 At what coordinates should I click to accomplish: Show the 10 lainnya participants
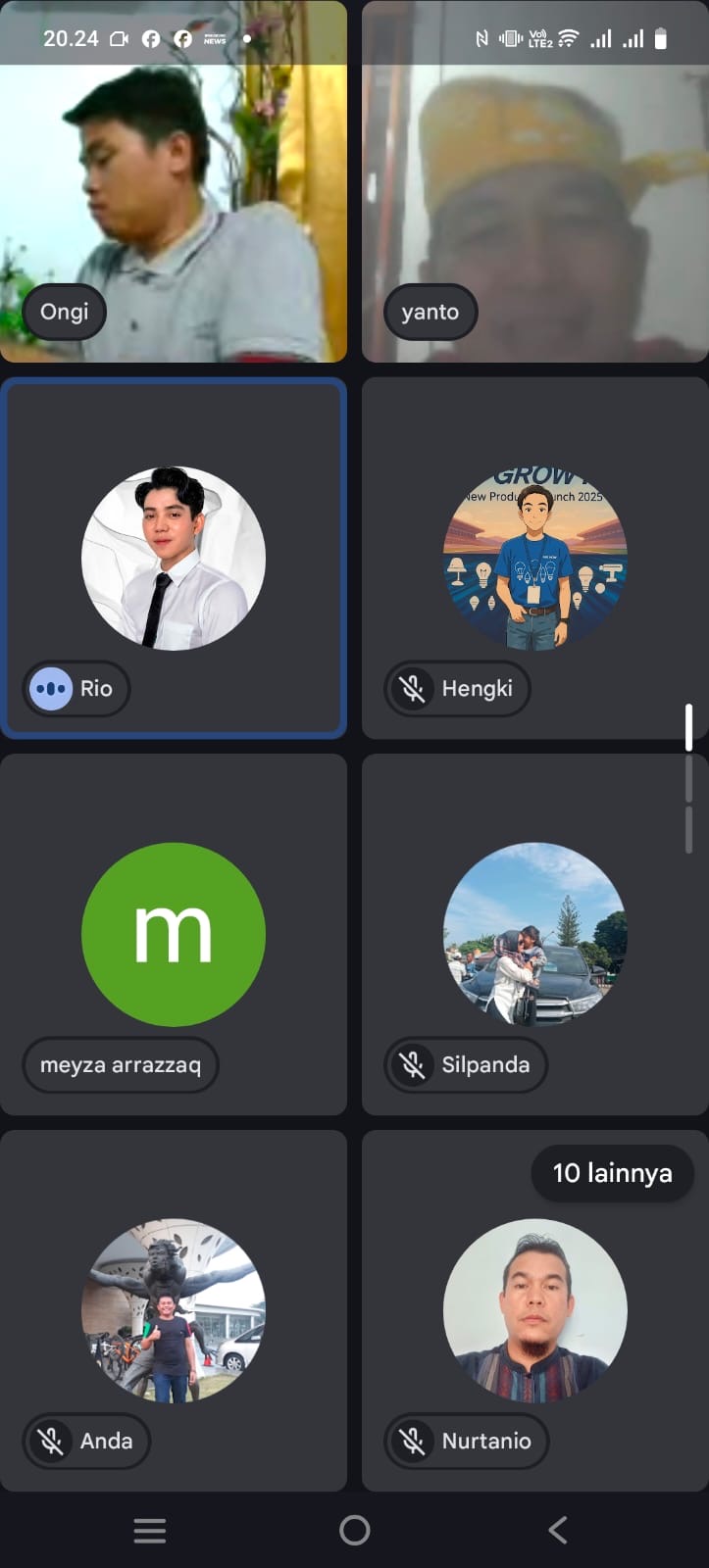[x=613, y=1173]
